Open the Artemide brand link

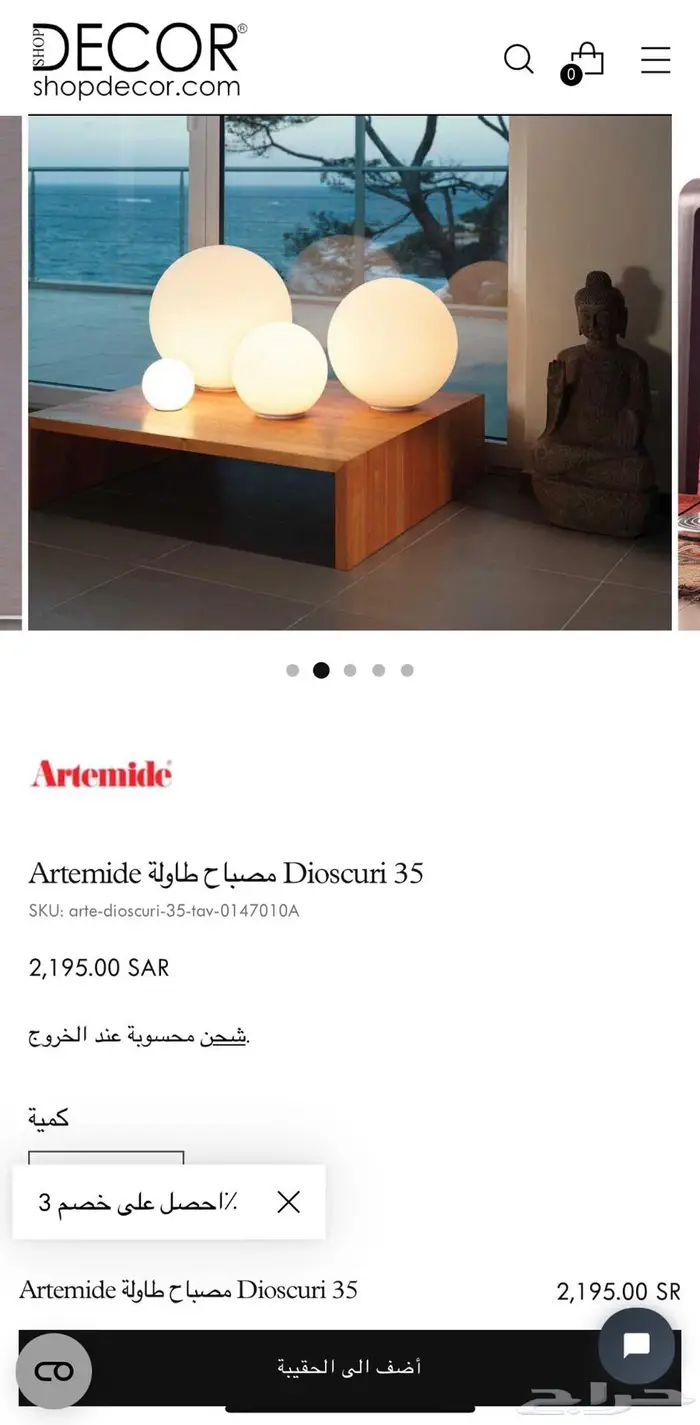[101, 774]
